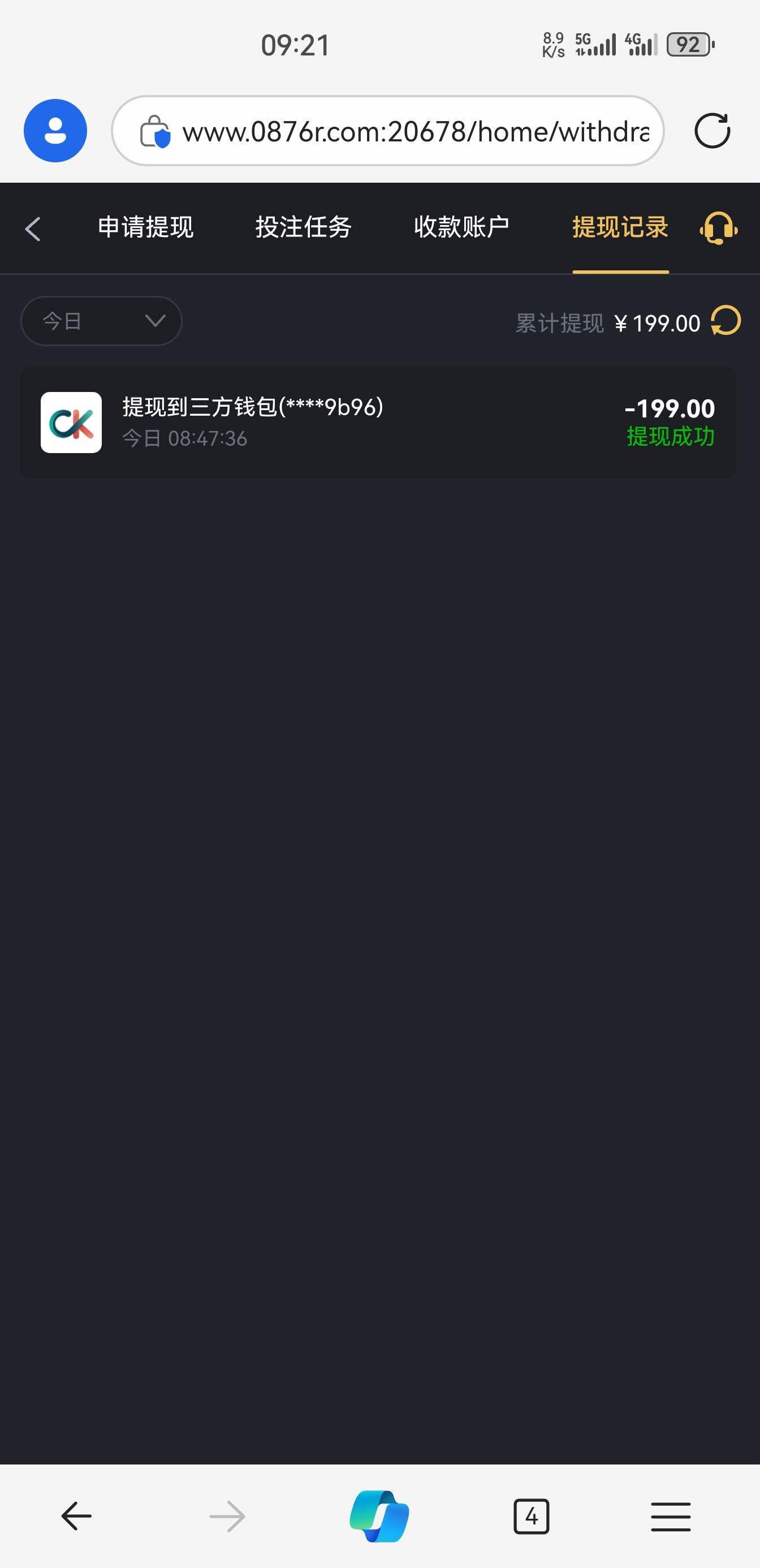760x1568 pixels.
Task: Switch to the 申请提现 tab
Action: tap(145, 227)
